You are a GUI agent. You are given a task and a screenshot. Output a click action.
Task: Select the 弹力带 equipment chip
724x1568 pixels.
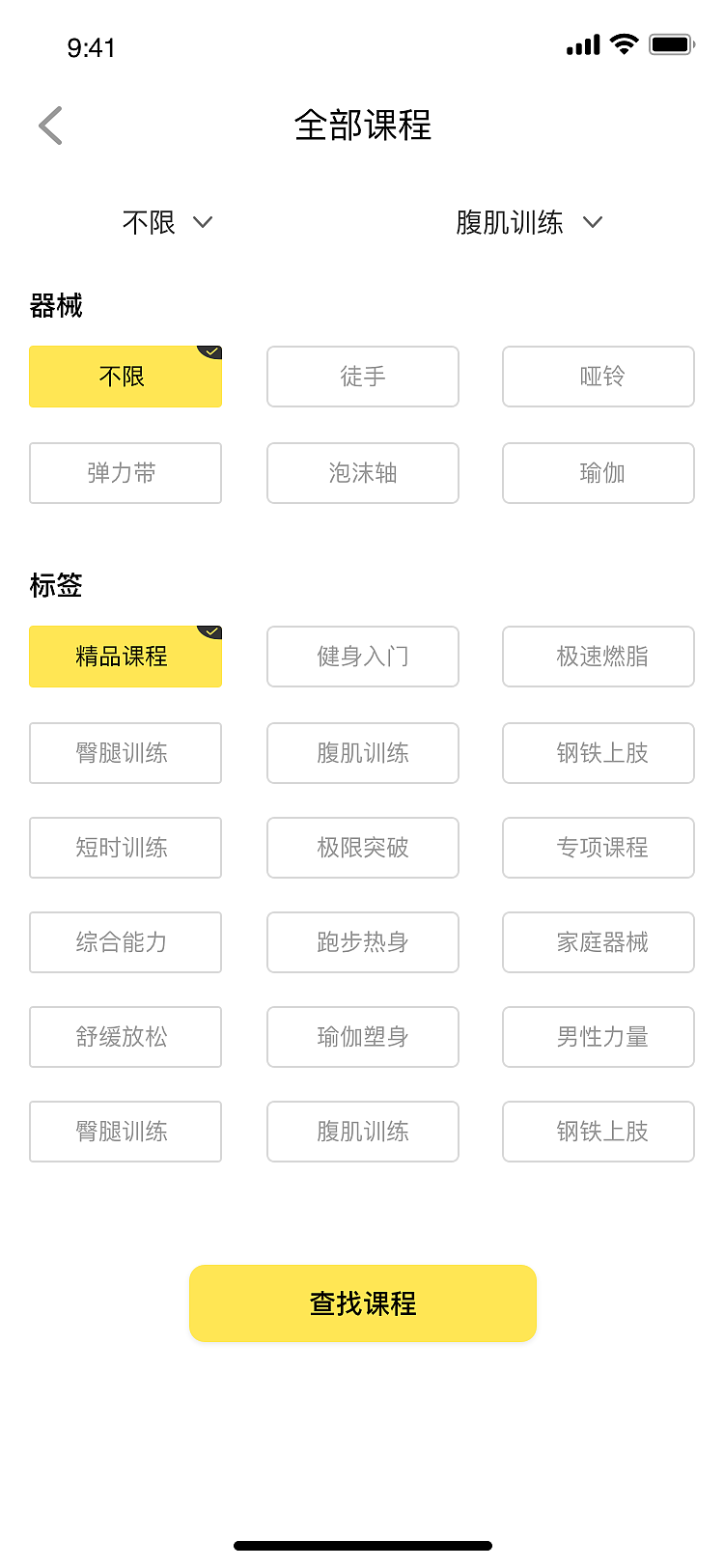pyautogui.click(x=125, y=473)
